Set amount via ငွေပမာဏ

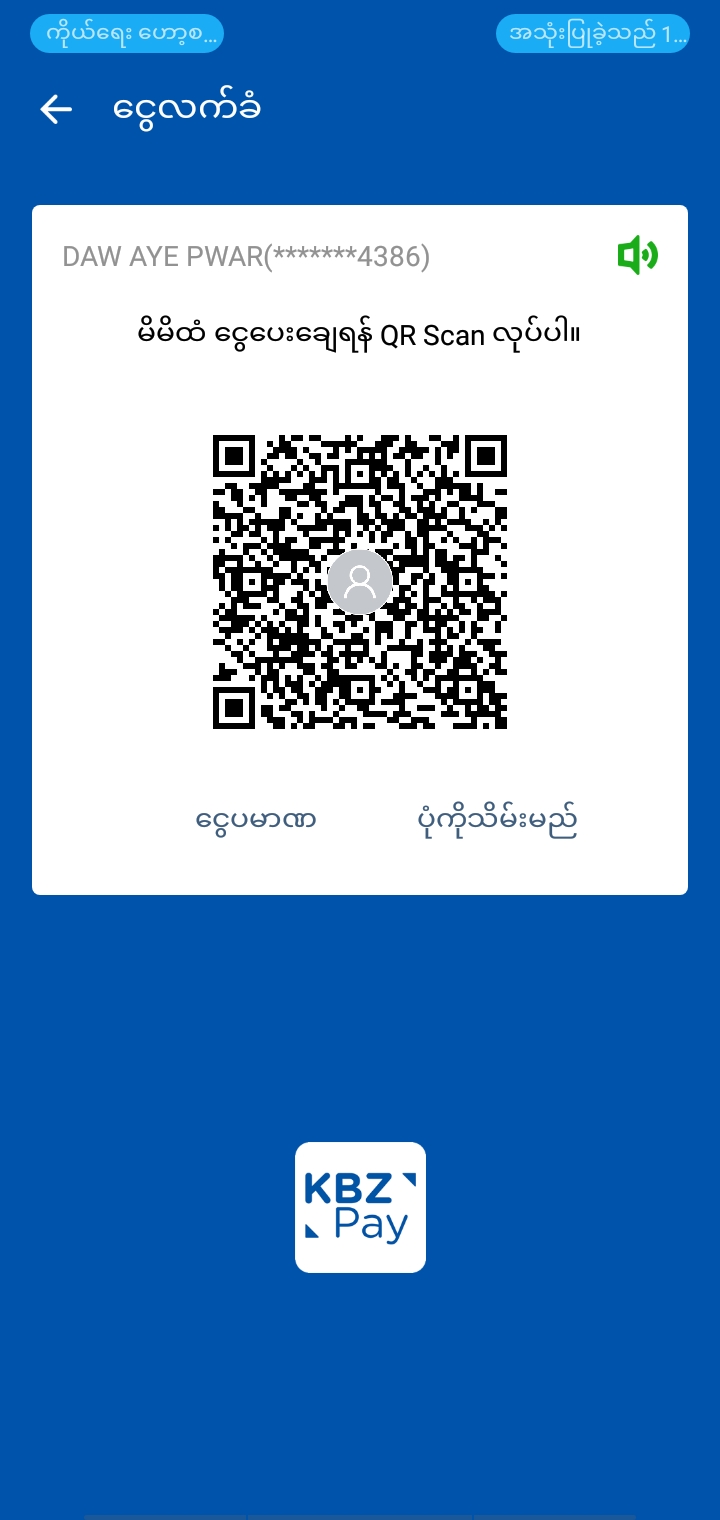tap(256, 821)
